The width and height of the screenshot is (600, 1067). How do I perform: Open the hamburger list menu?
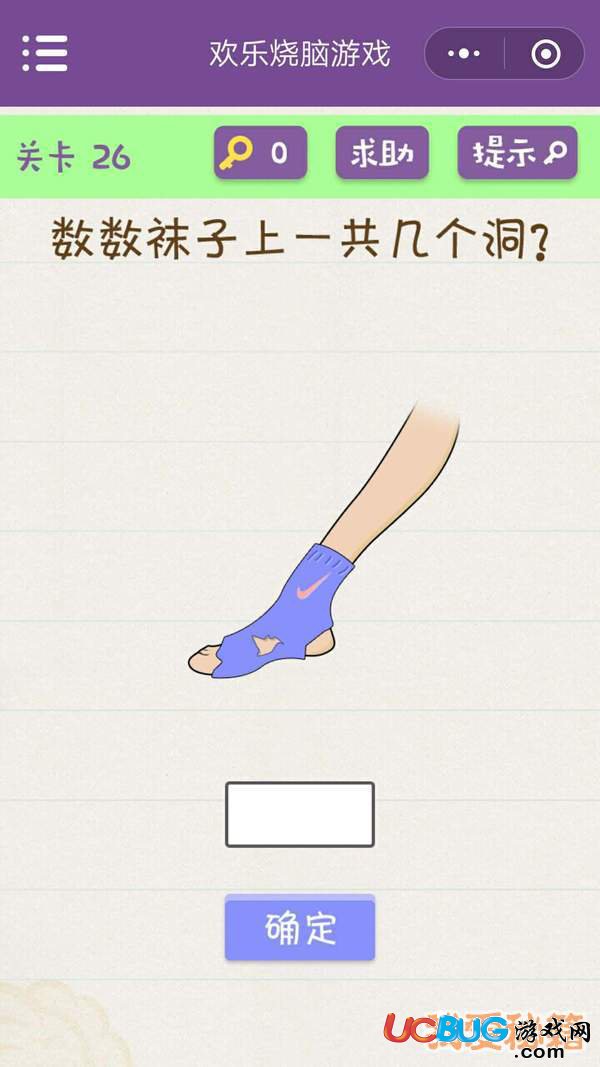point(44,53)
